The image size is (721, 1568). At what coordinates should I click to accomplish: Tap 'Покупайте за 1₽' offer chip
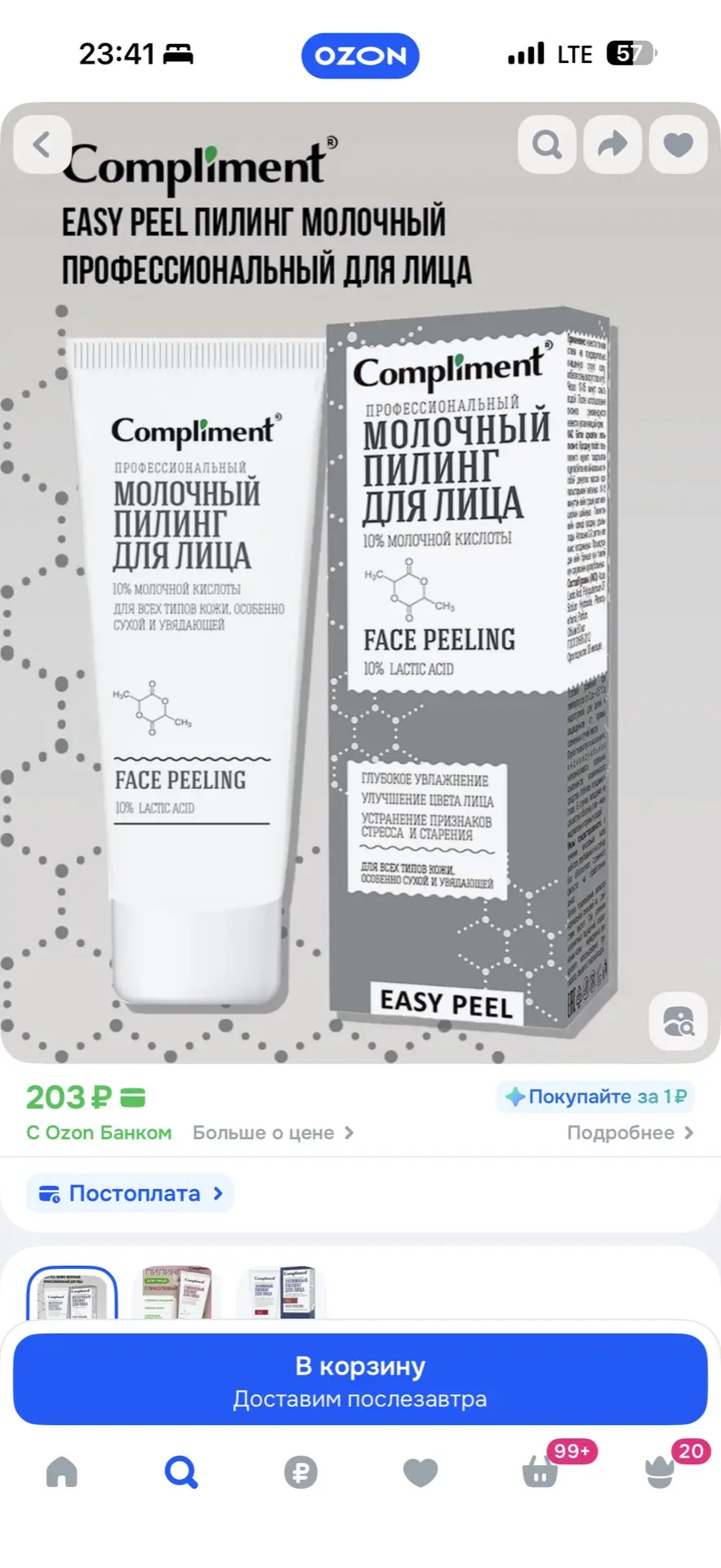click(x=596, y=1097)
